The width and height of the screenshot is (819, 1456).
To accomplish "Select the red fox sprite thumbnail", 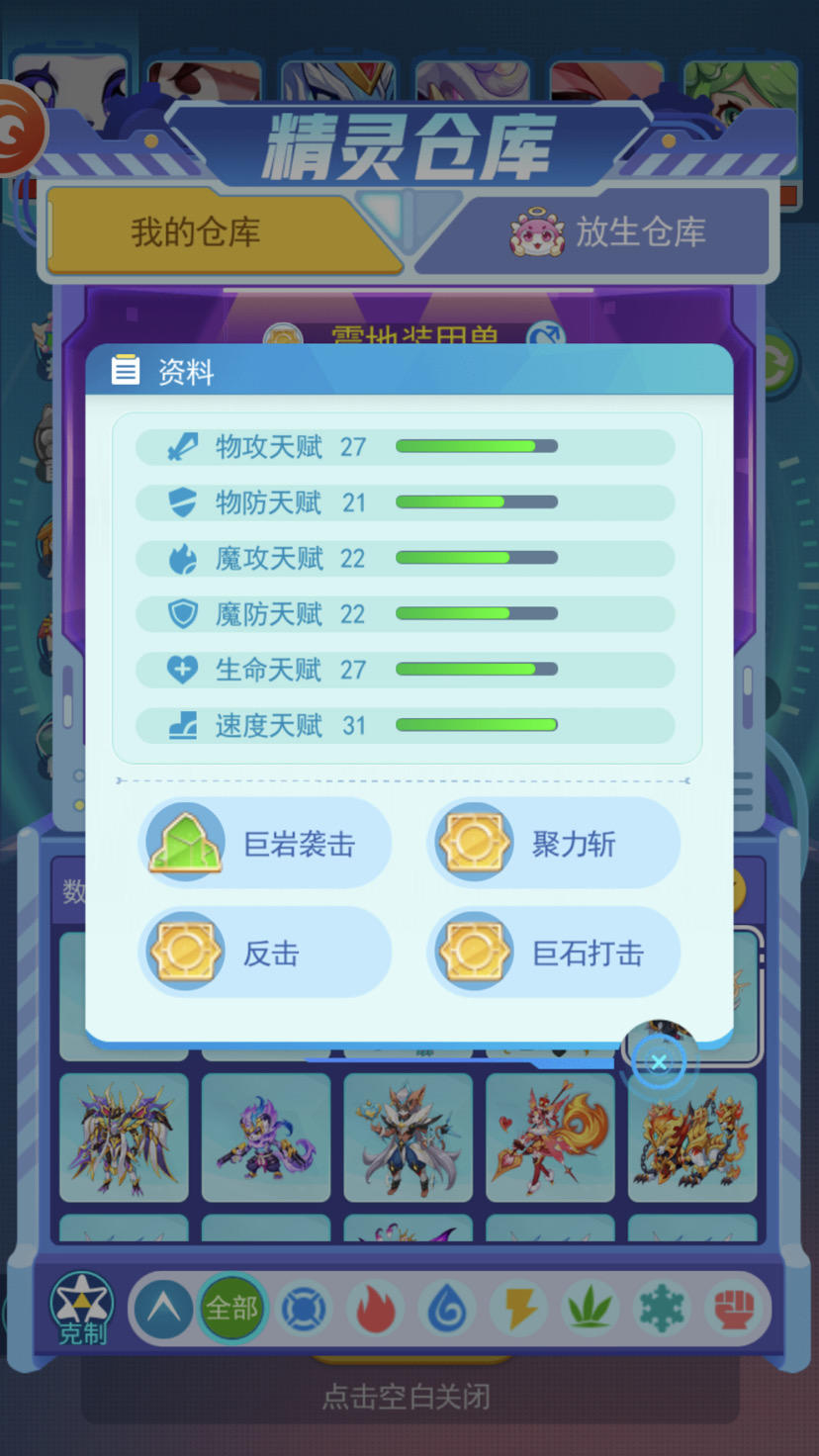I will click(550, 1137).
